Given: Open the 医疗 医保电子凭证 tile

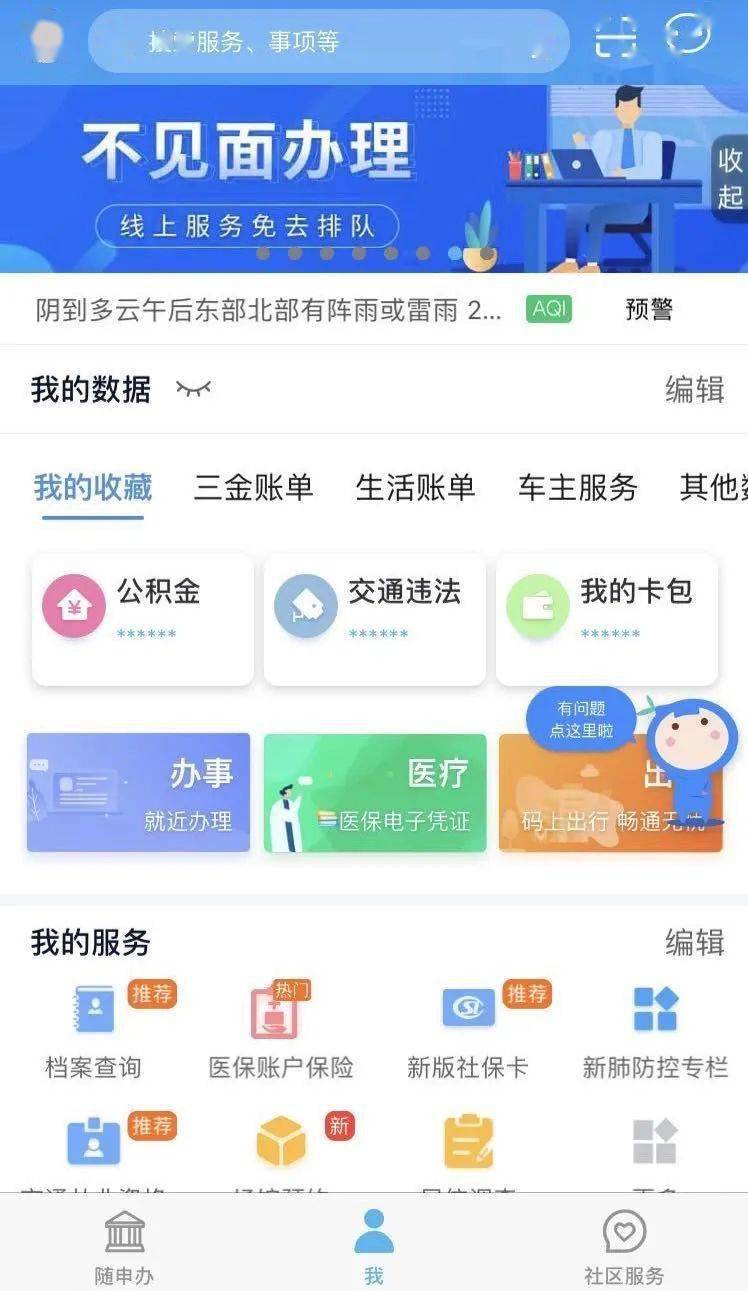Looking at the screenshot, I should tap(375, 793).
